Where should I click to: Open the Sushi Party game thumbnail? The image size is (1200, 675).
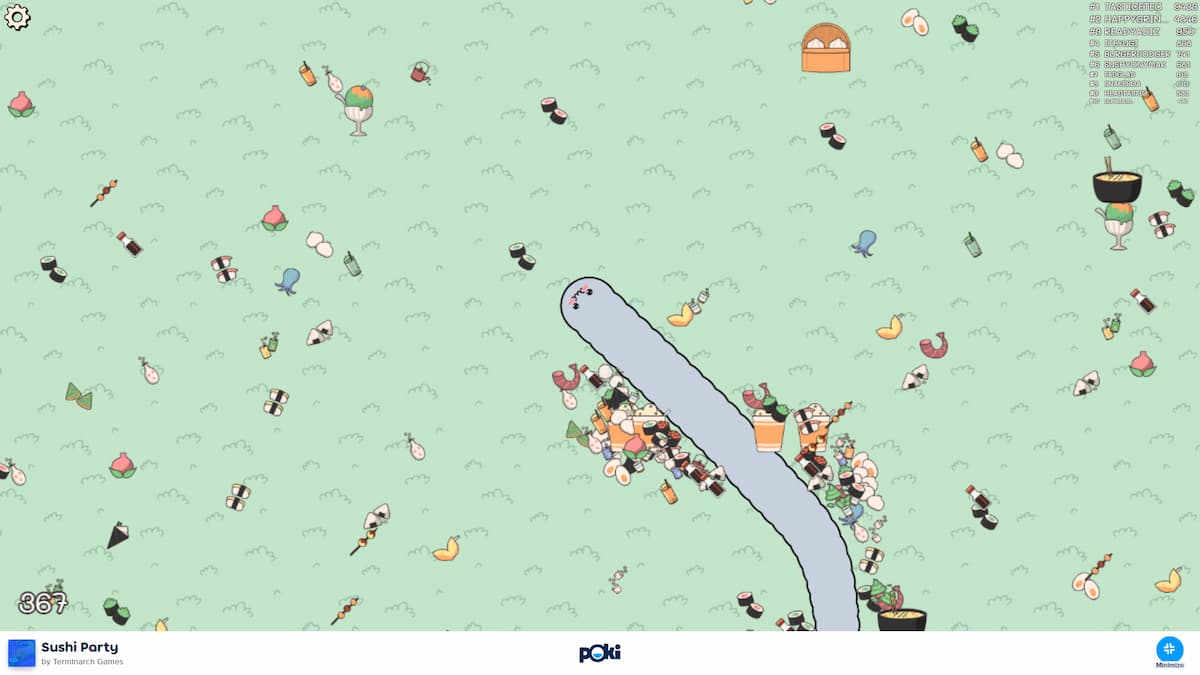pos(22,653)
